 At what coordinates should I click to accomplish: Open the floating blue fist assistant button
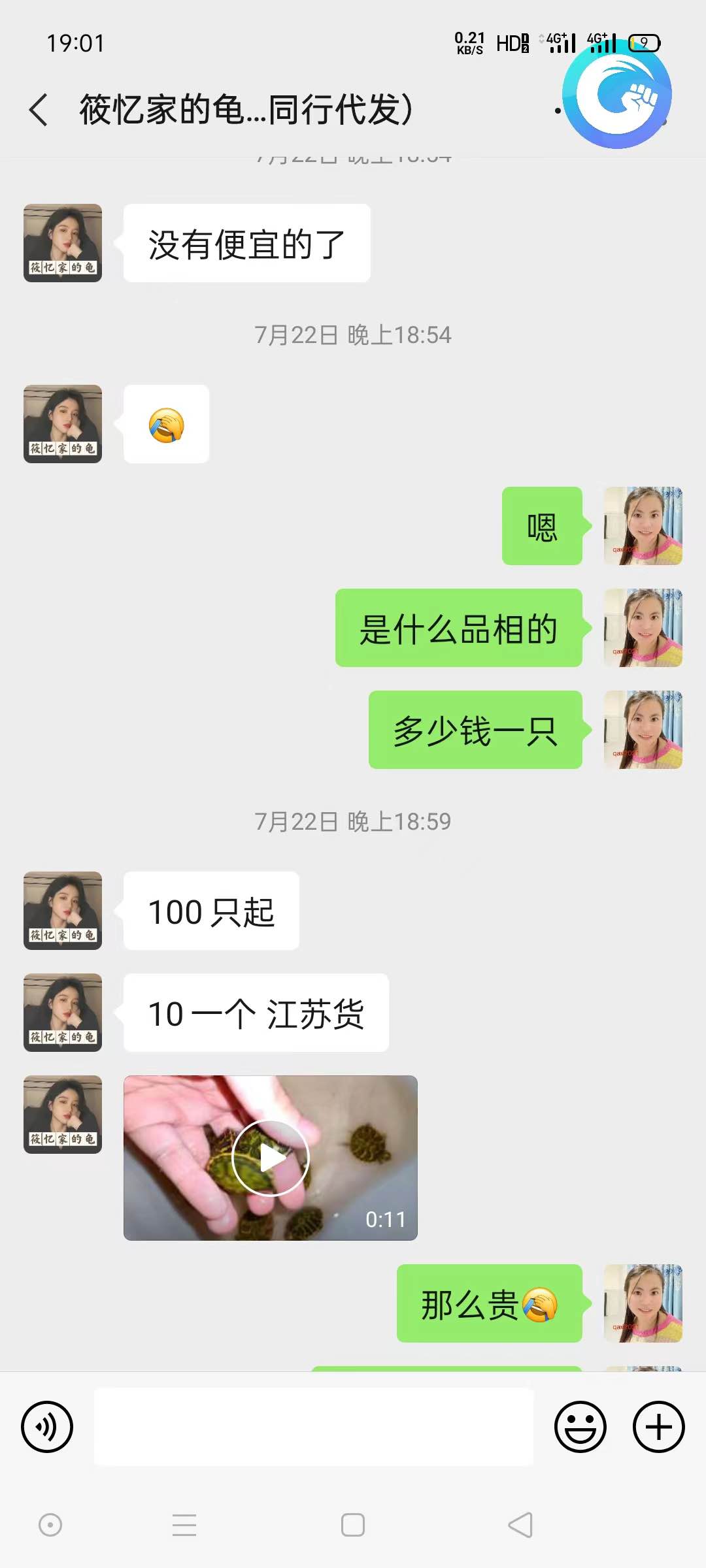[617, 95]
